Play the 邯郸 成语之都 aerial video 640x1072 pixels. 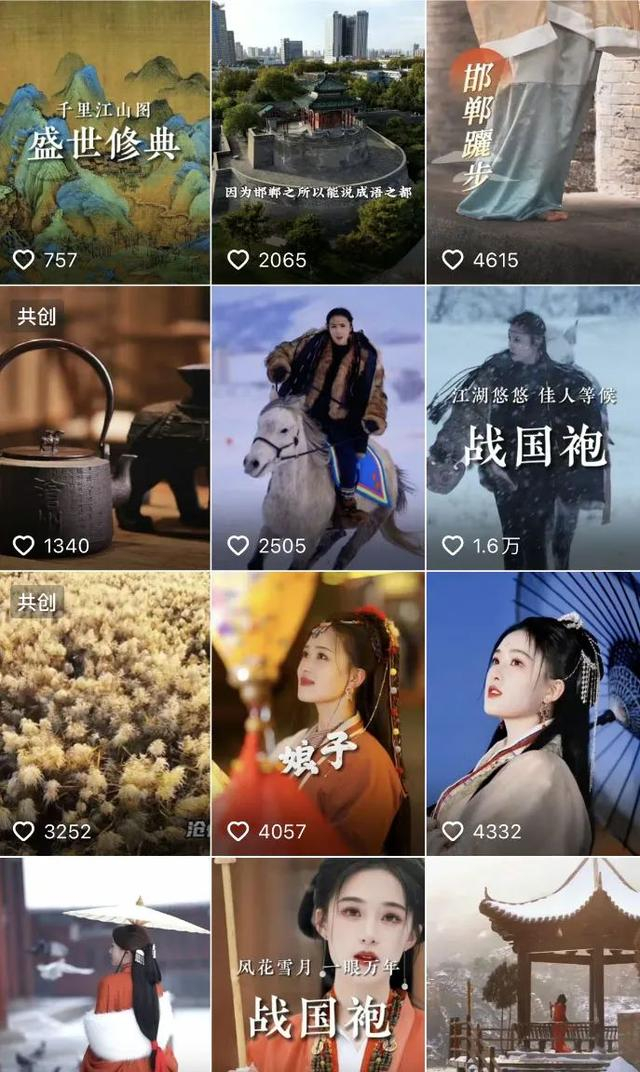(318, 140)
